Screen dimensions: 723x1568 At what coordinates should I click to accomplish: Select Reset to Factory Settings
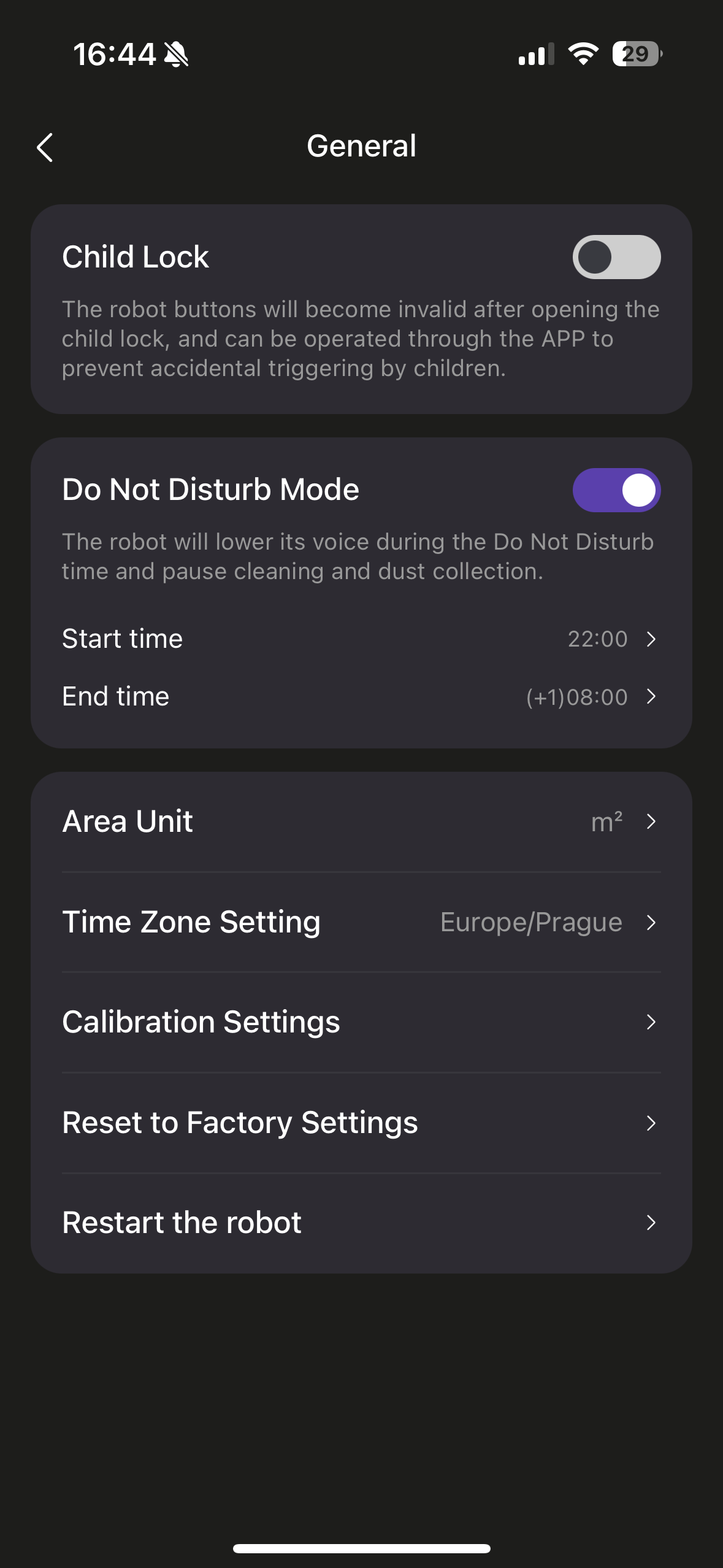361,1123
